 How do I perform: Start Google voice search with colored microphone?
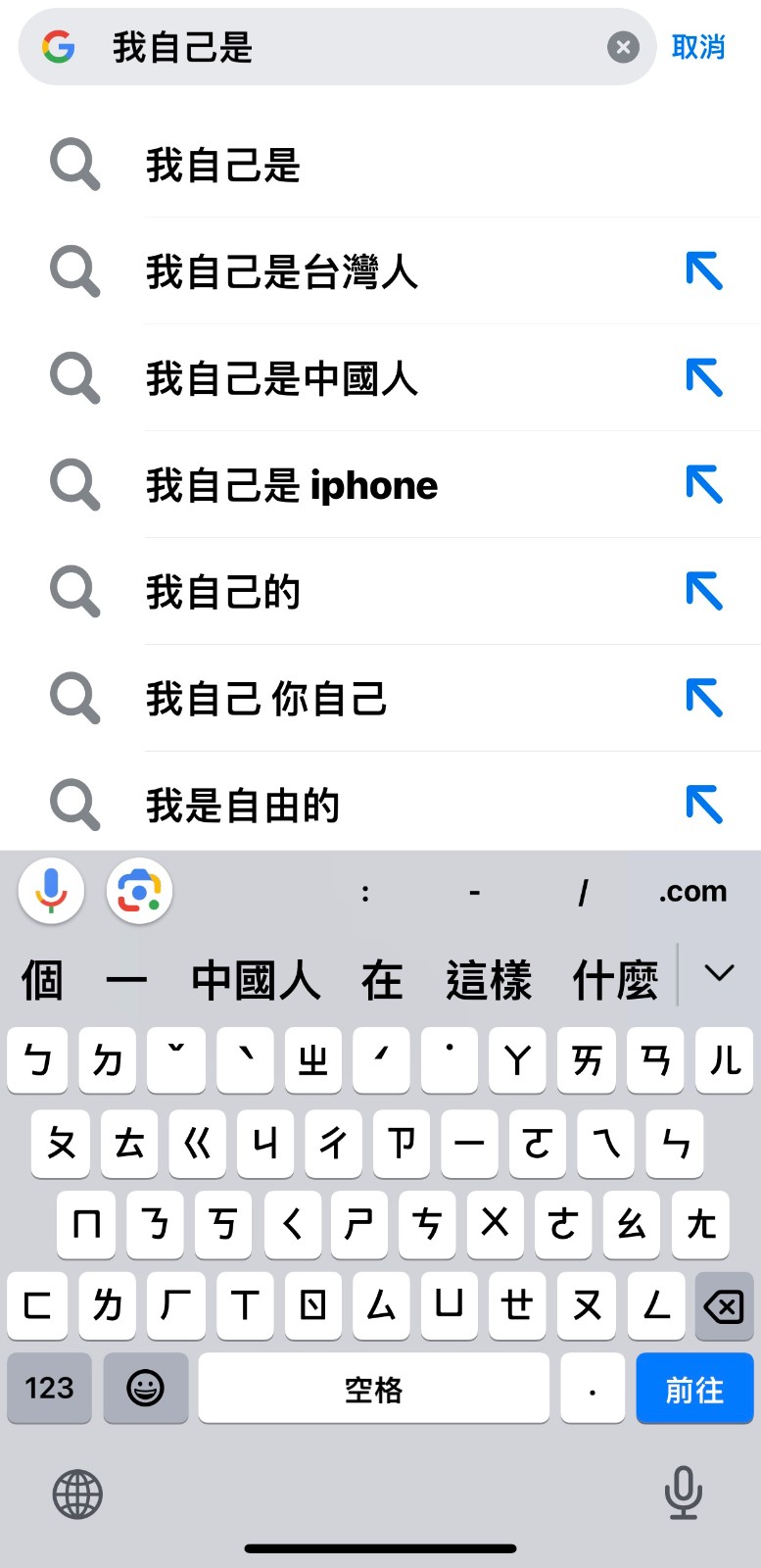(52, 891)
